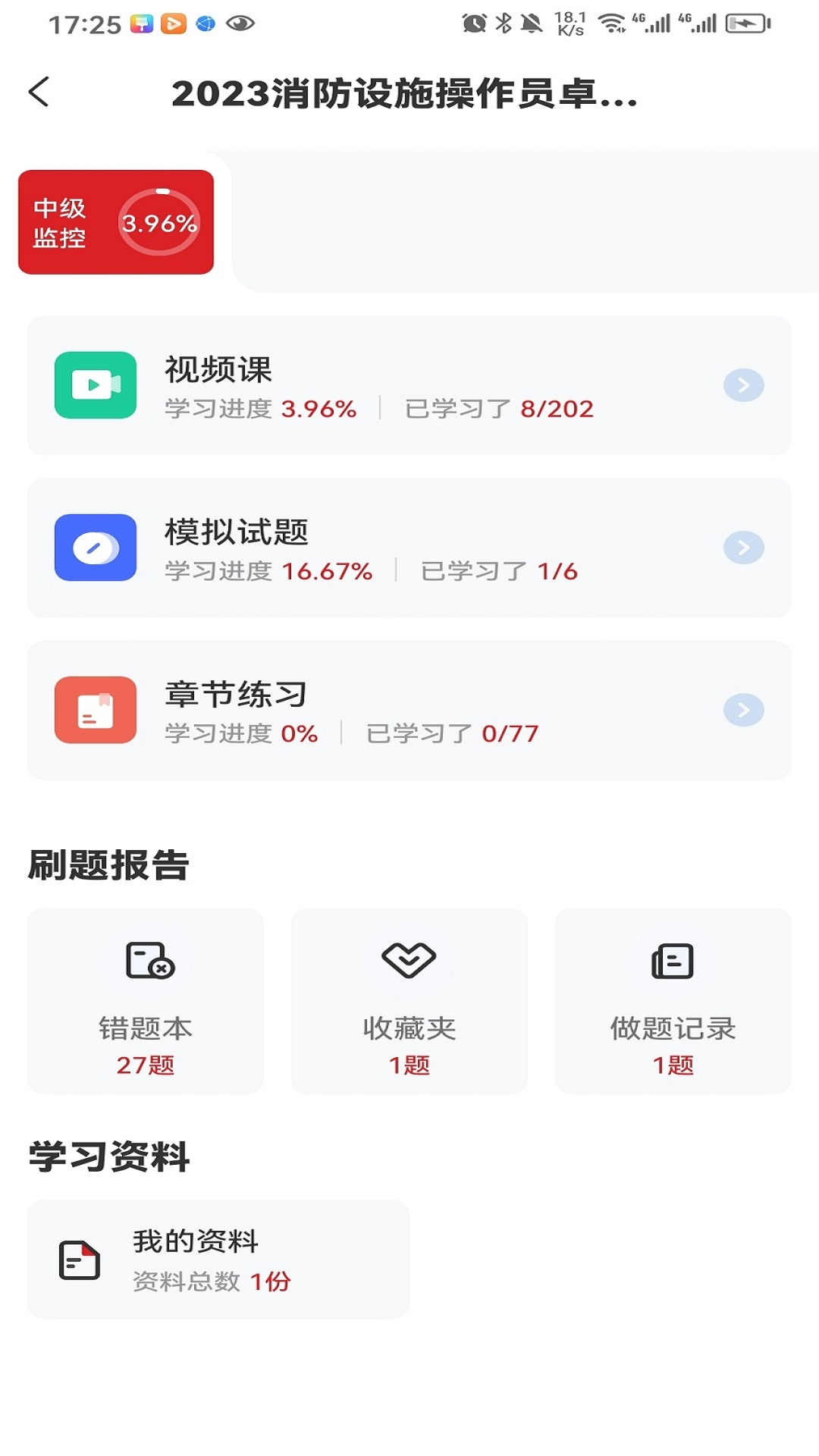Image resolution: width=819 pixels, height=1456 pixels.
Task: Select the 模拟试题 blue clock icon
Action: pos(94,548)
